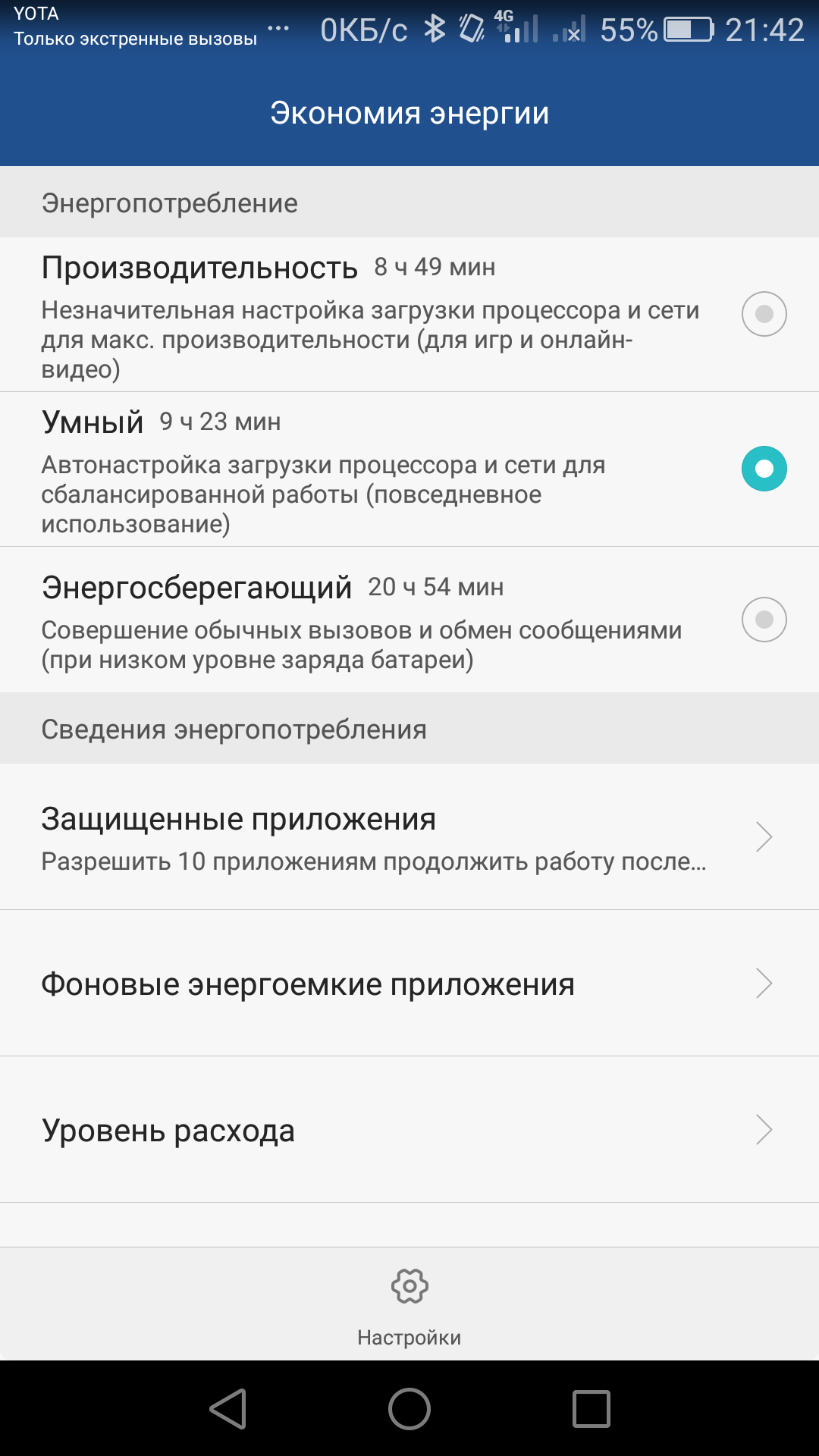Open Фоновые энергоемкие приложения
This screenshot has width=819, height=1456.
pos(409,984)
